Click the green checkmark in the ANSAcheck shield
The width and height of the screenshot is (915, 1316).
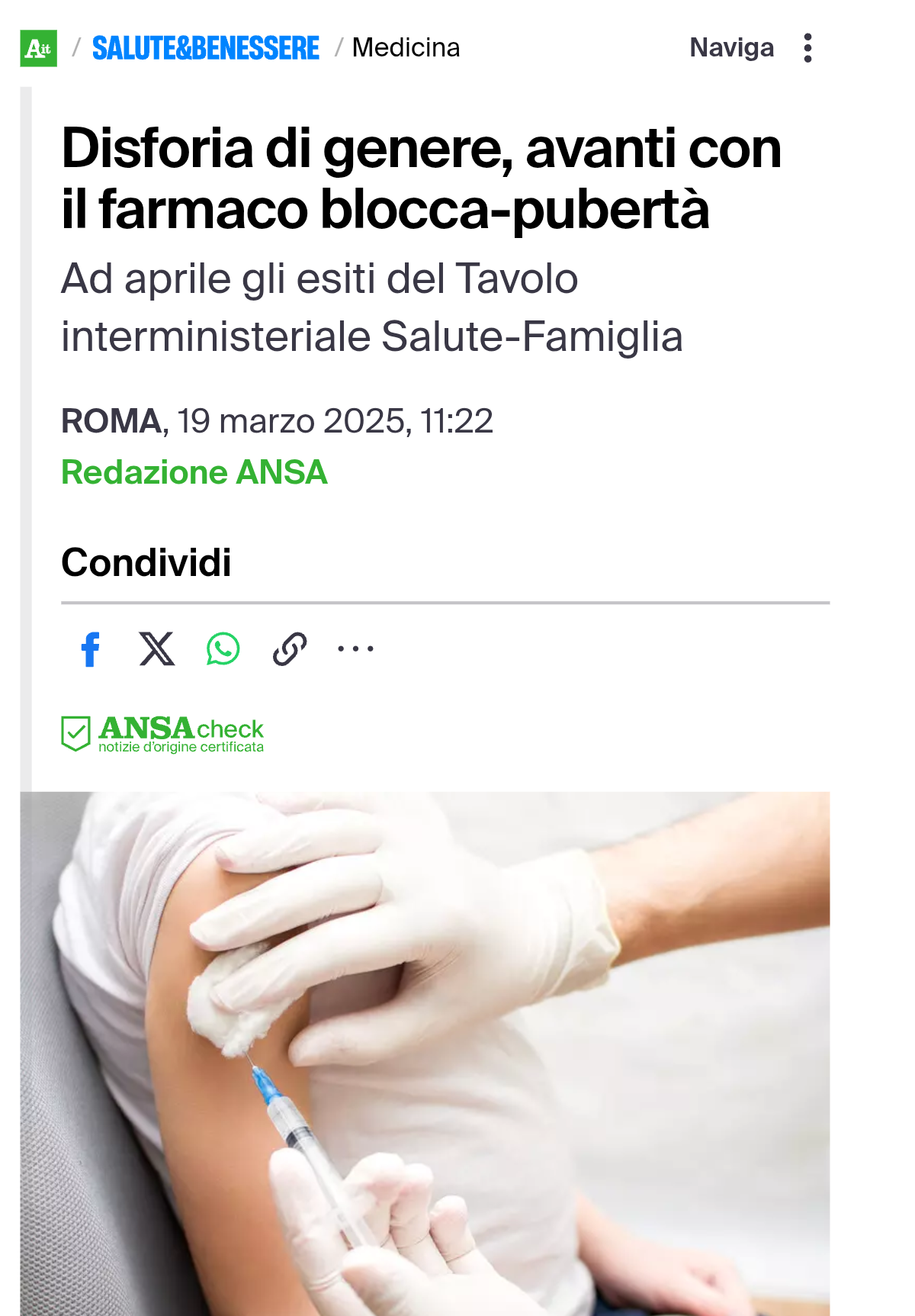click(76, 732)
